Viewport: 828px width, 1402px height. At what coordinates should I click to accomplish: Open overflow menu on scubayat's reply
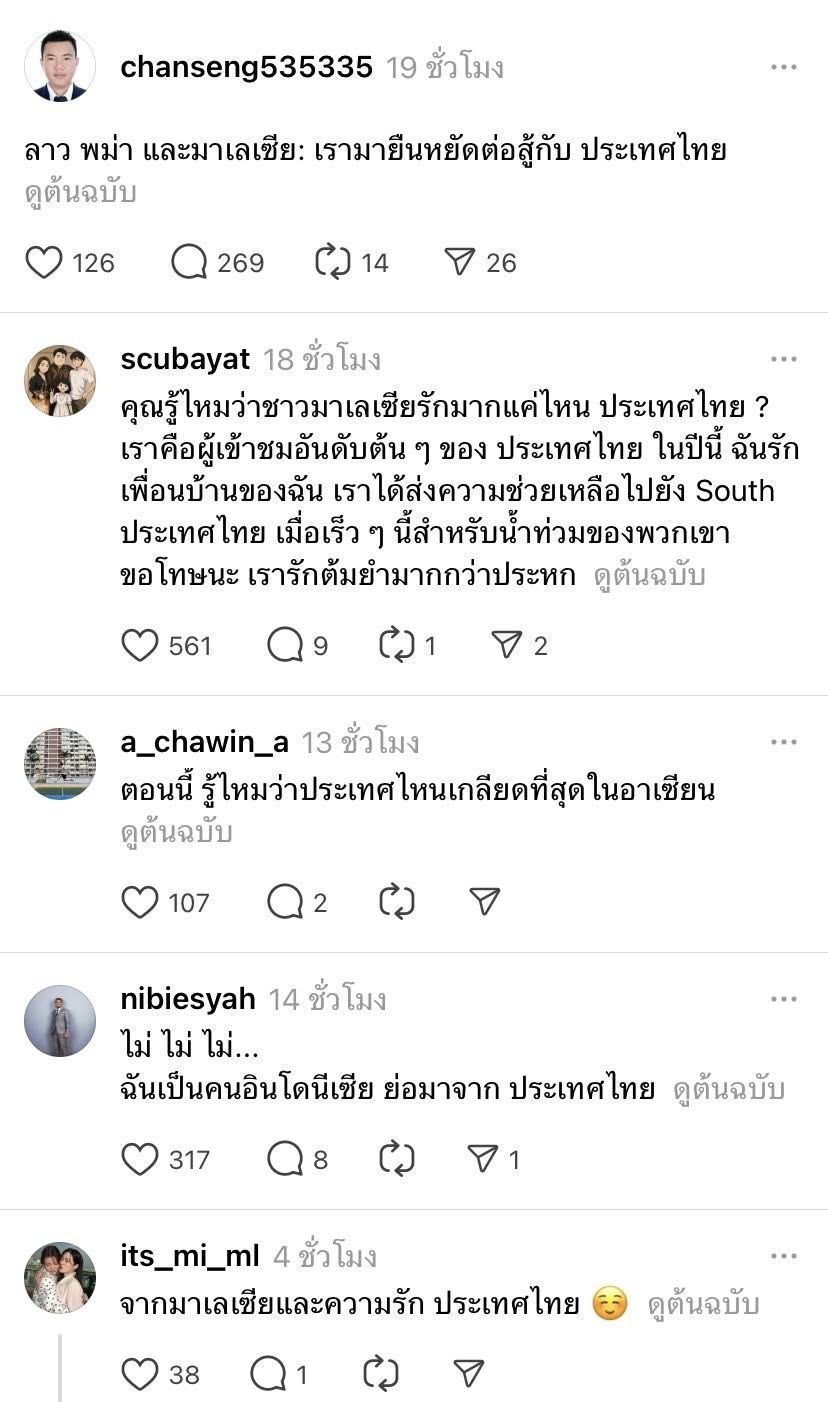pyautogui.click(x=783, y=360)
